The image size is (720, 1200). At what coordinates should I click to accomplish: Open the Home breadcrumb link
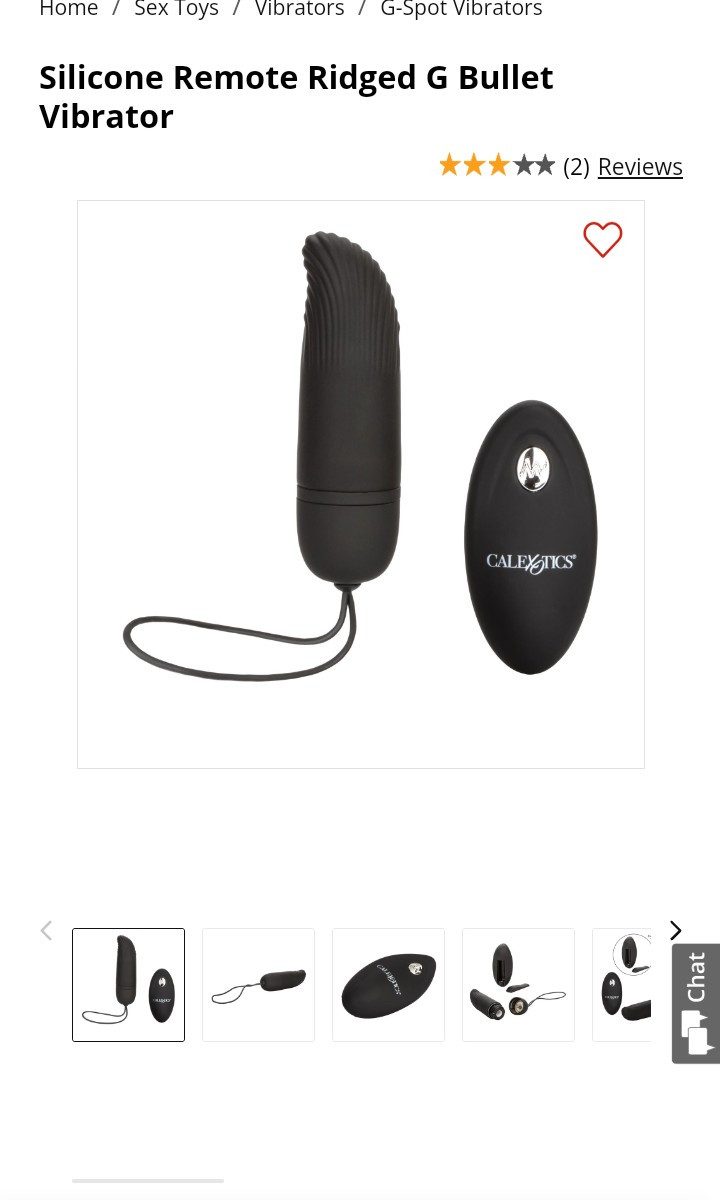pyautogui.click(x=68, y=10)
